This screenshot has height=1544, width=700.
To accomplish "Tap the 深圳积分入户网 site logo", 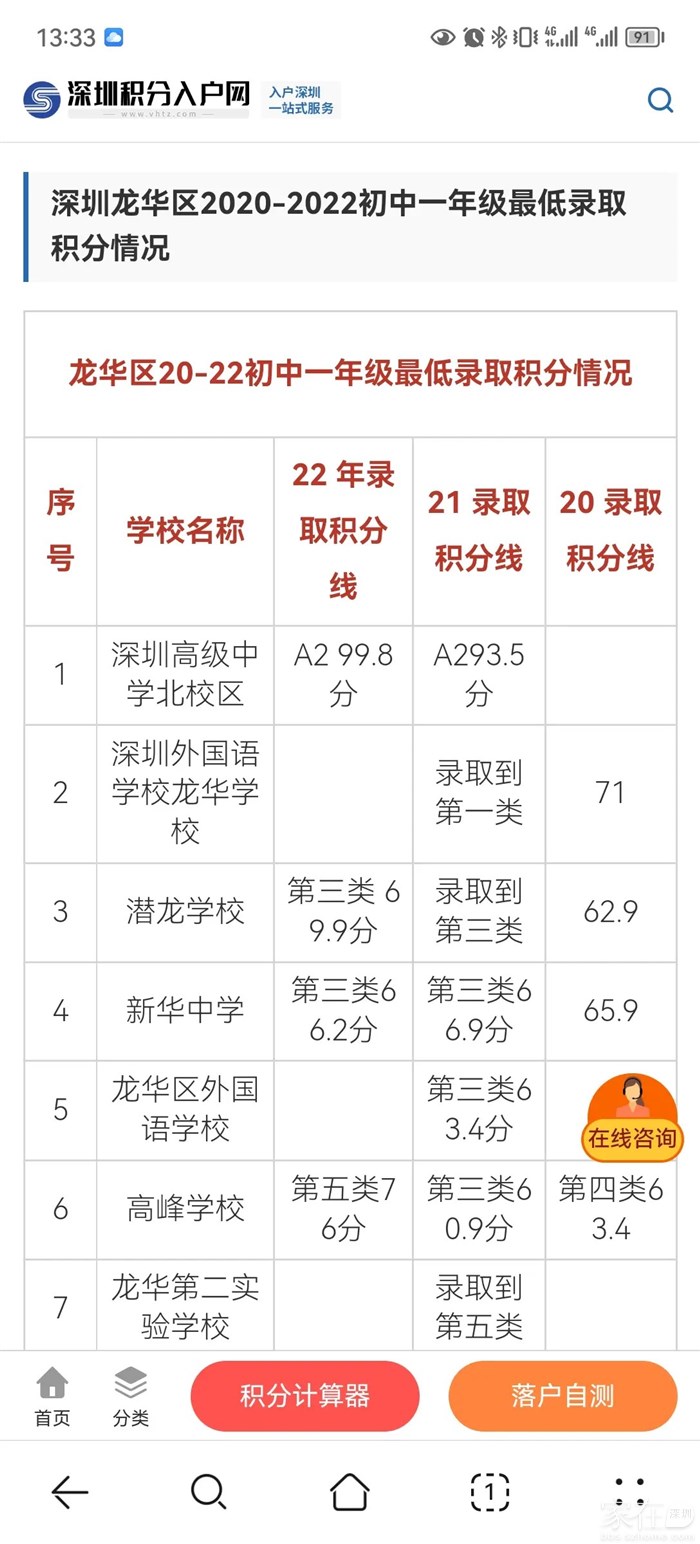I will pos(137,99).
